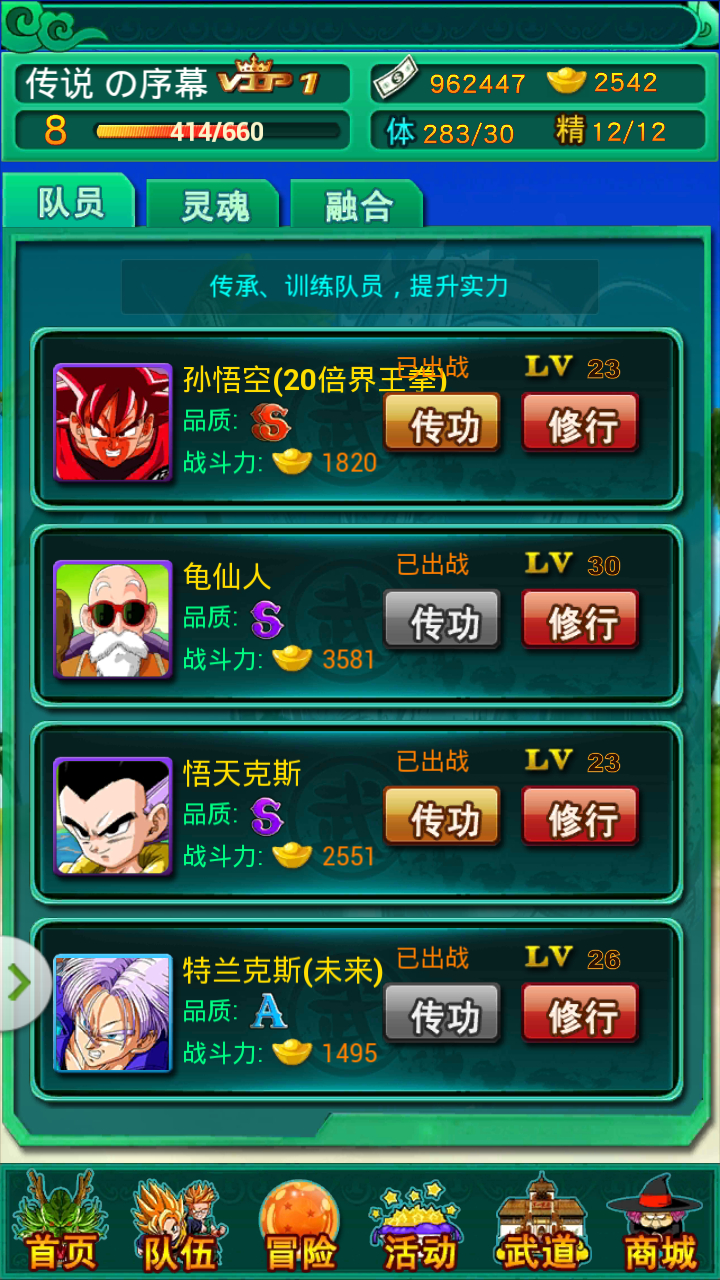Start 修行 for 龟仙人
This screenshot has height=1280, width=720.
(x=580, y=621)
